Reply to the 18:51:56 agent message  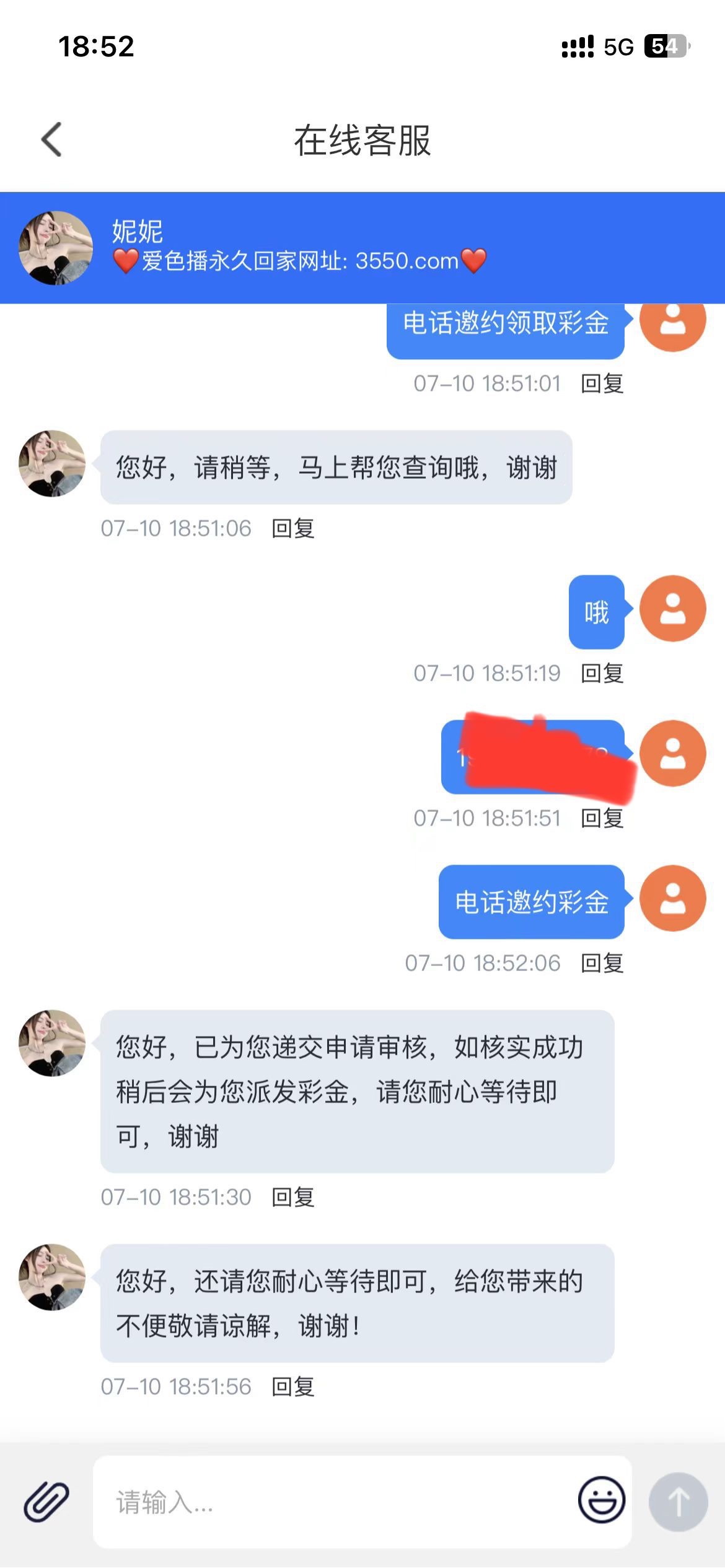(x=293, y=1387)
